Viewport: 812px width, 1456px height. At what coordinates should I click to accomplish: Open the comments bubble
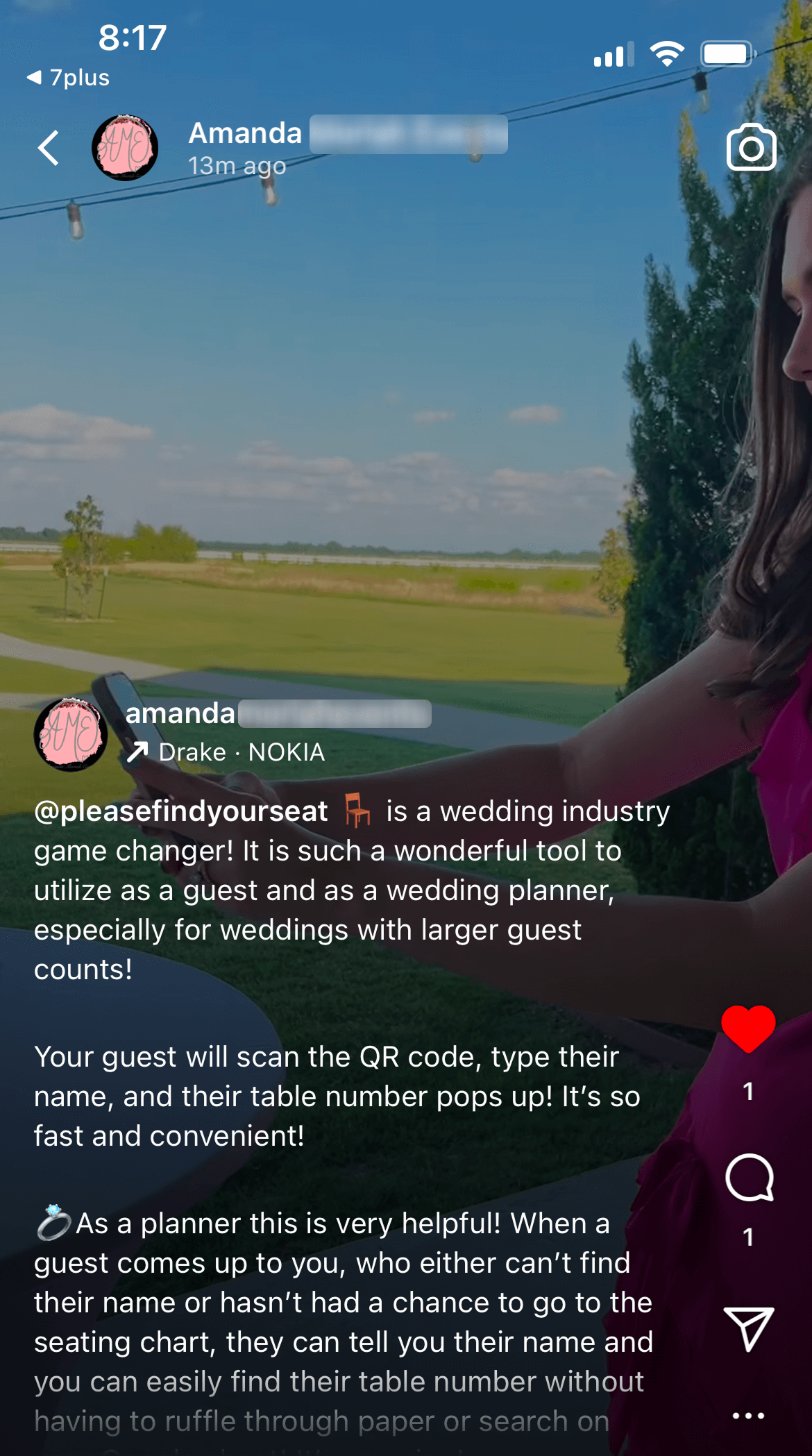(x=749, y=1178)
